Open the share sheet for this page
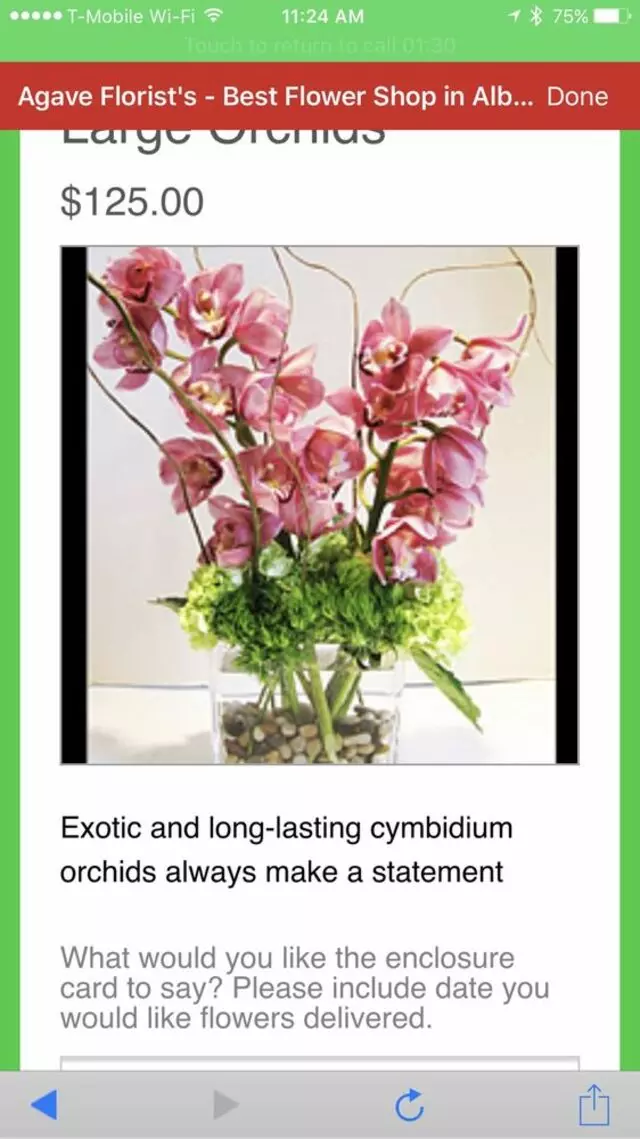 (593, 1104)
